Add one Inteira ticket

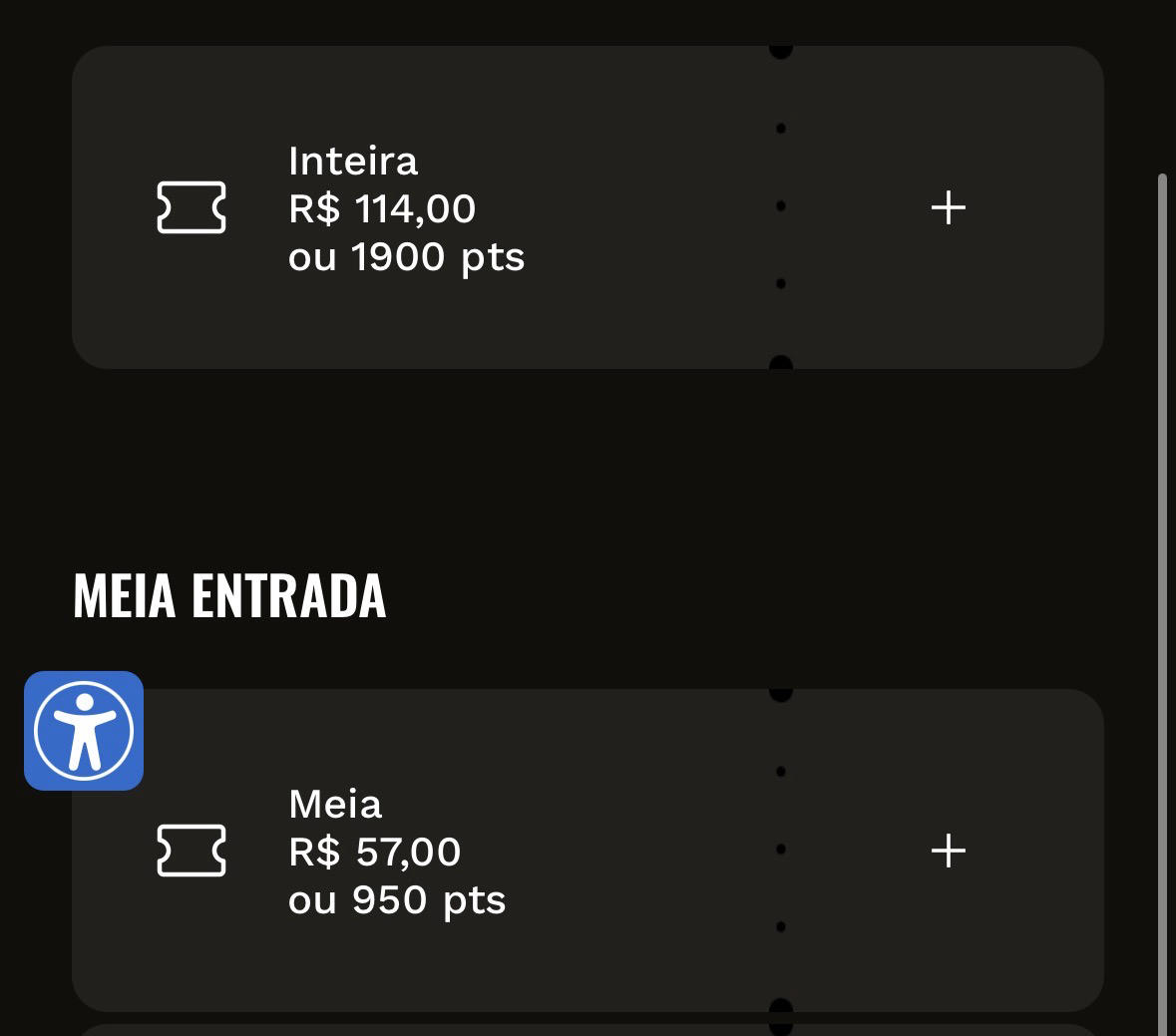[x=948, y=208]
